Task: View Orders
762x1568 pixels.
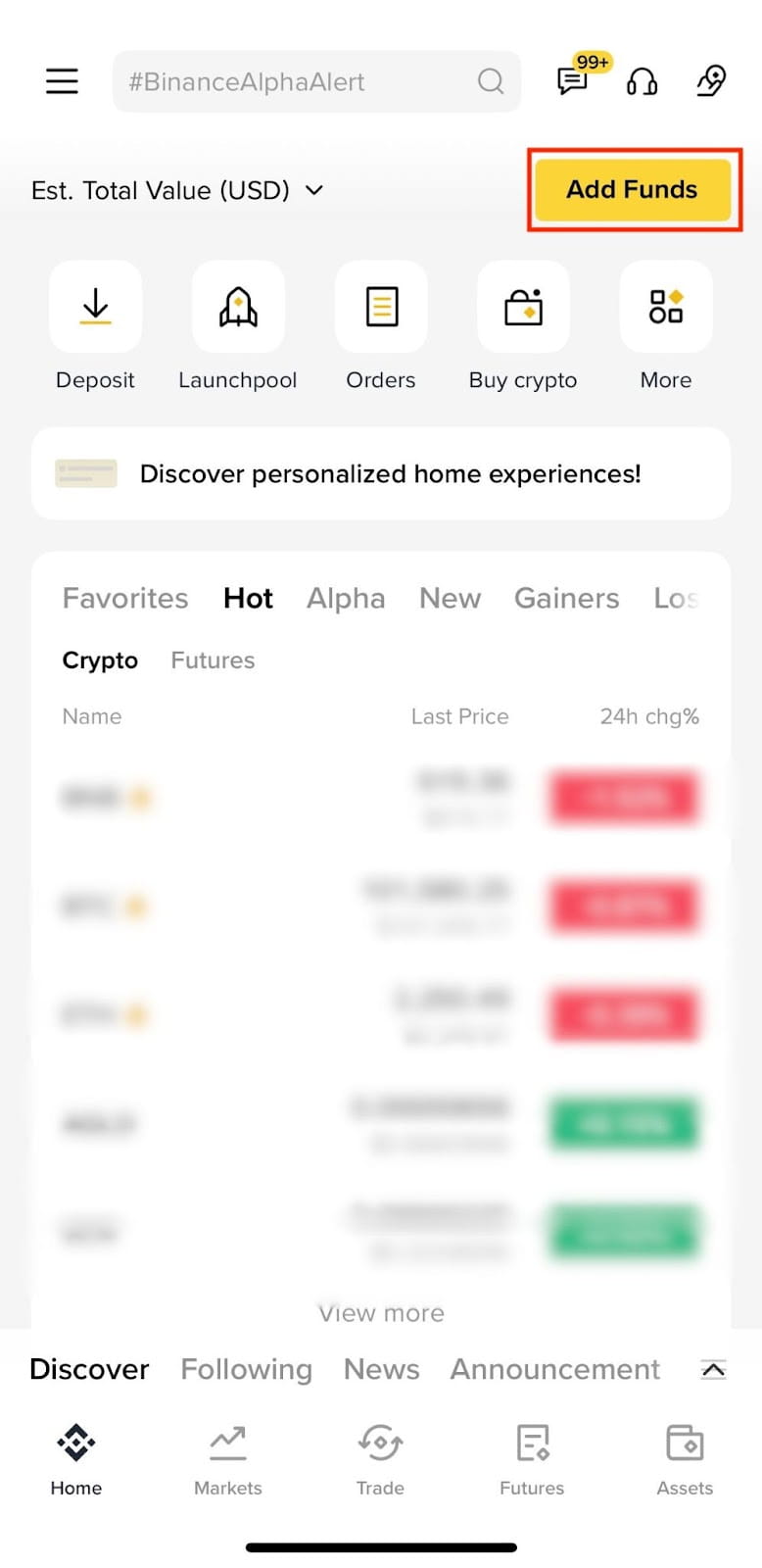Action: click(381, 308)
